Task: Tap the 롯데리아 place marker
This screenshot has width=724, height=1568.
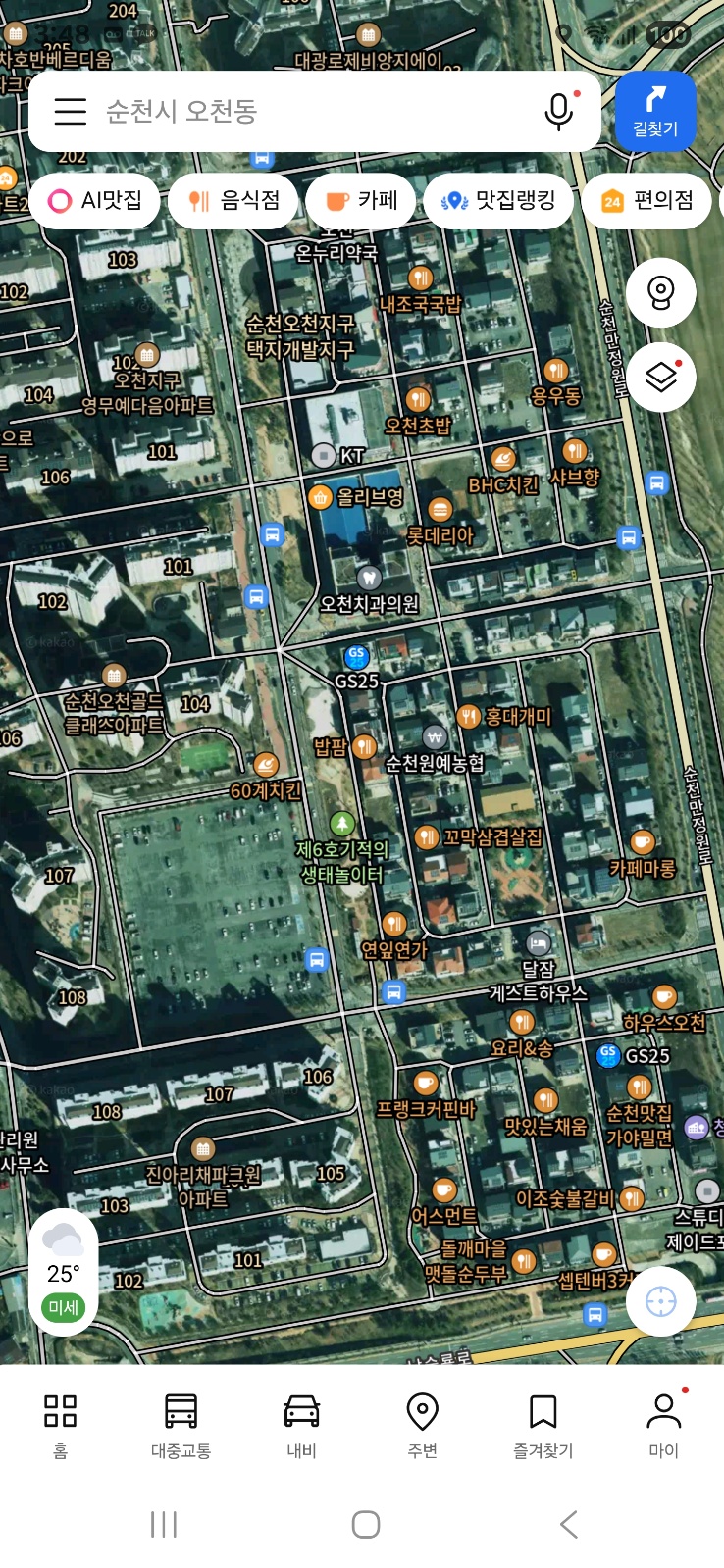Action: click(x=440, y=511)
